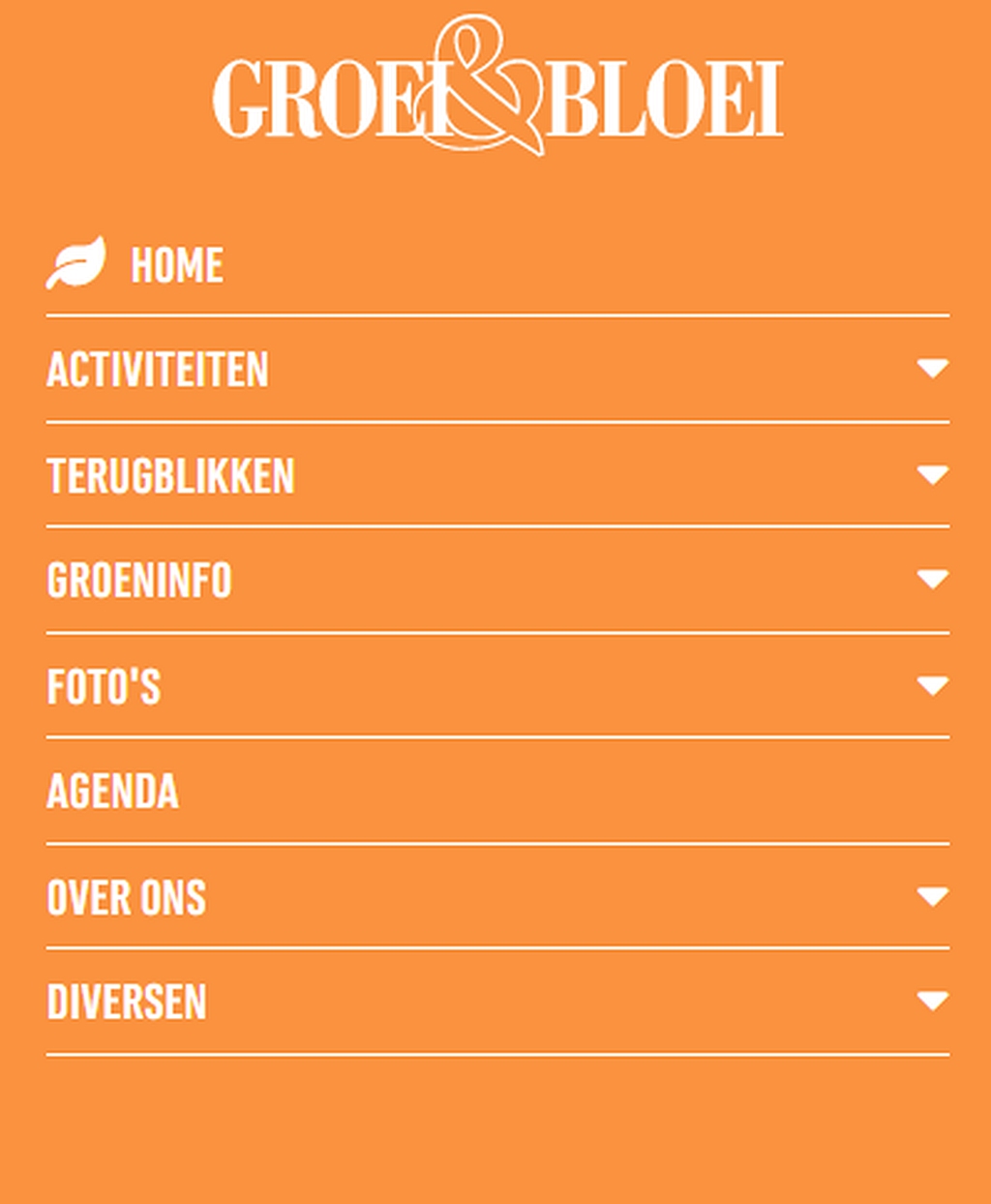
Task: Expand the Over Ons submenu arrow
Action: [932, 896]
